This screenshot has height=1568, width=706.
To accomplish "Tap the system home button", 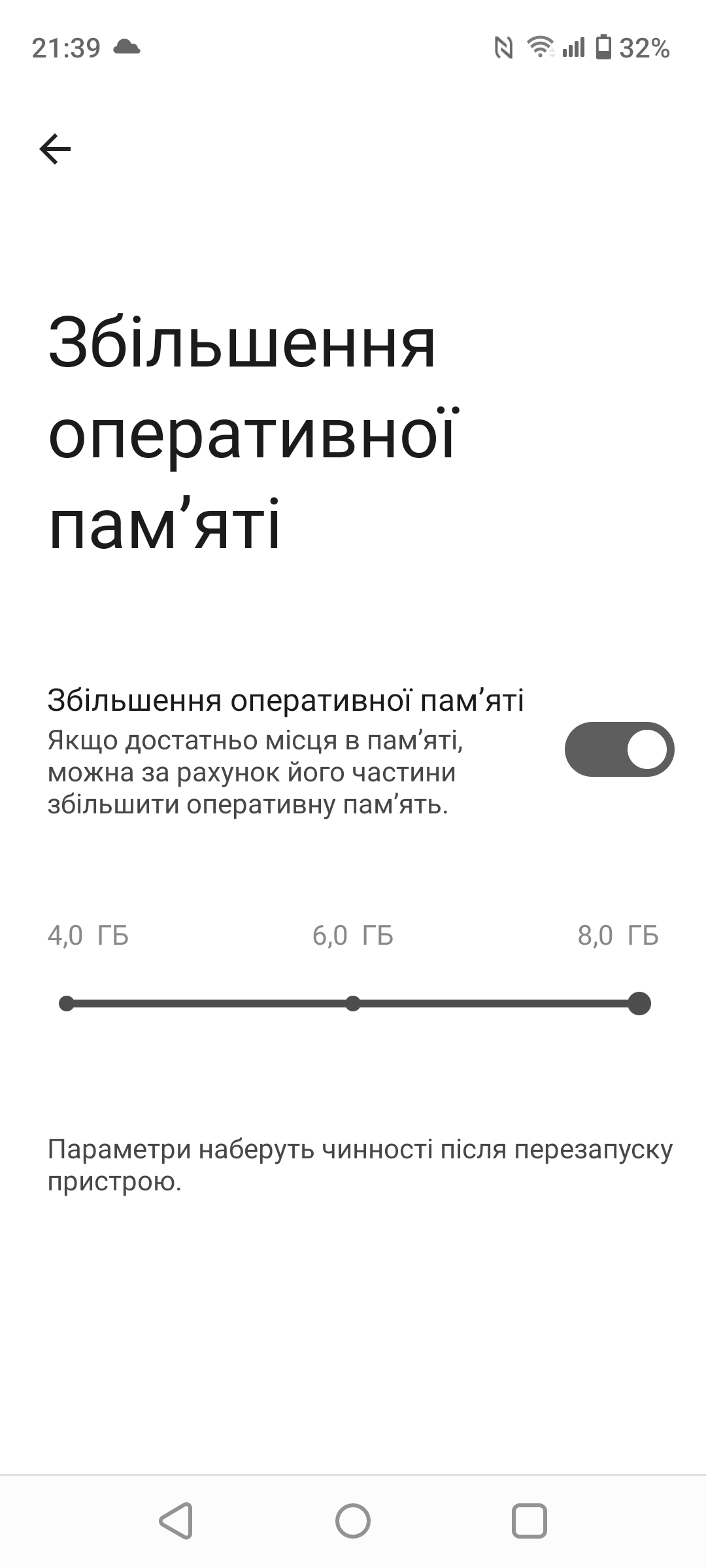I will click(353, 1521).
